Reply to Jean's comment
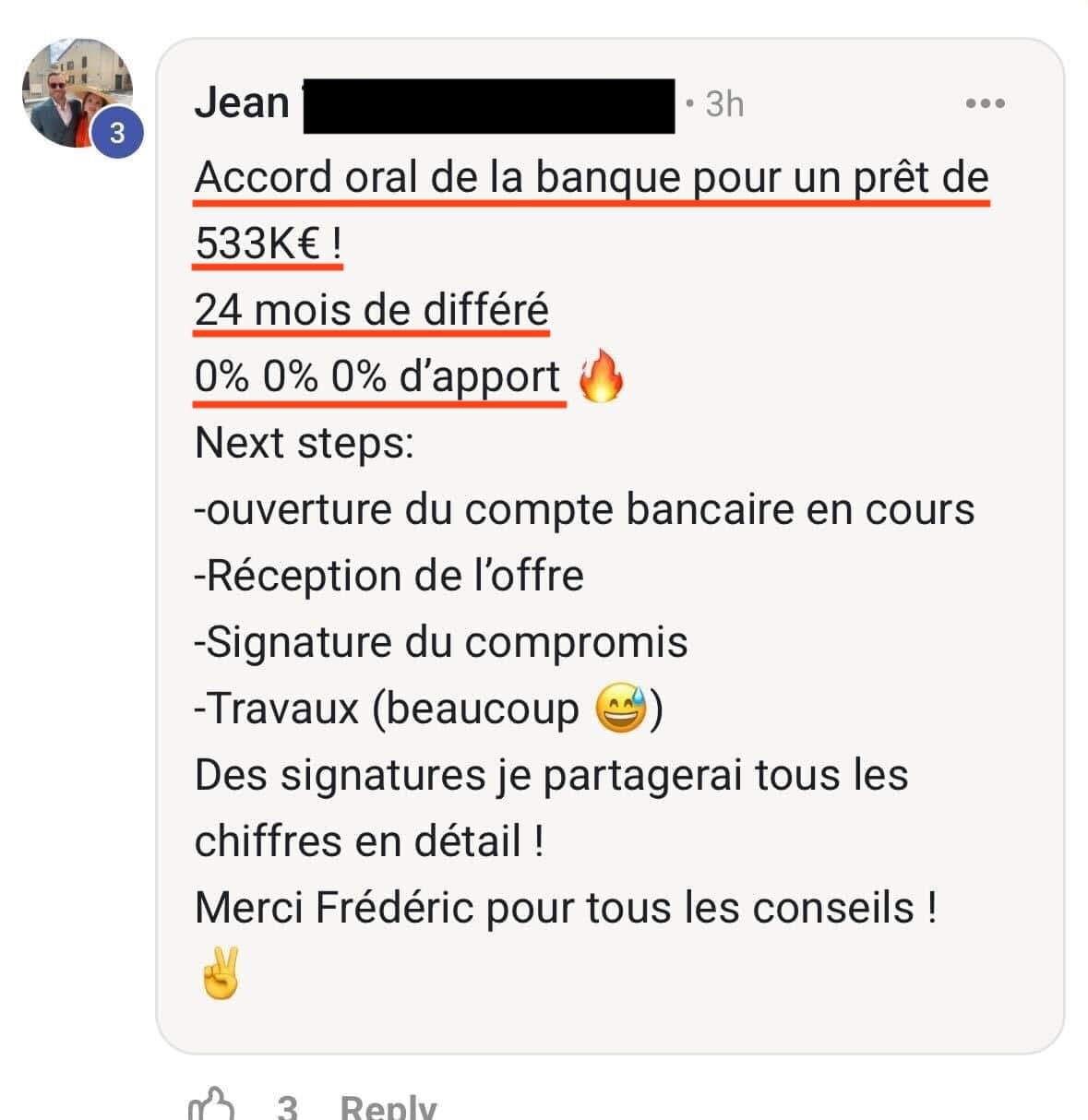The width and height of the screenshot is (1088, 1120). [388, 1105]
